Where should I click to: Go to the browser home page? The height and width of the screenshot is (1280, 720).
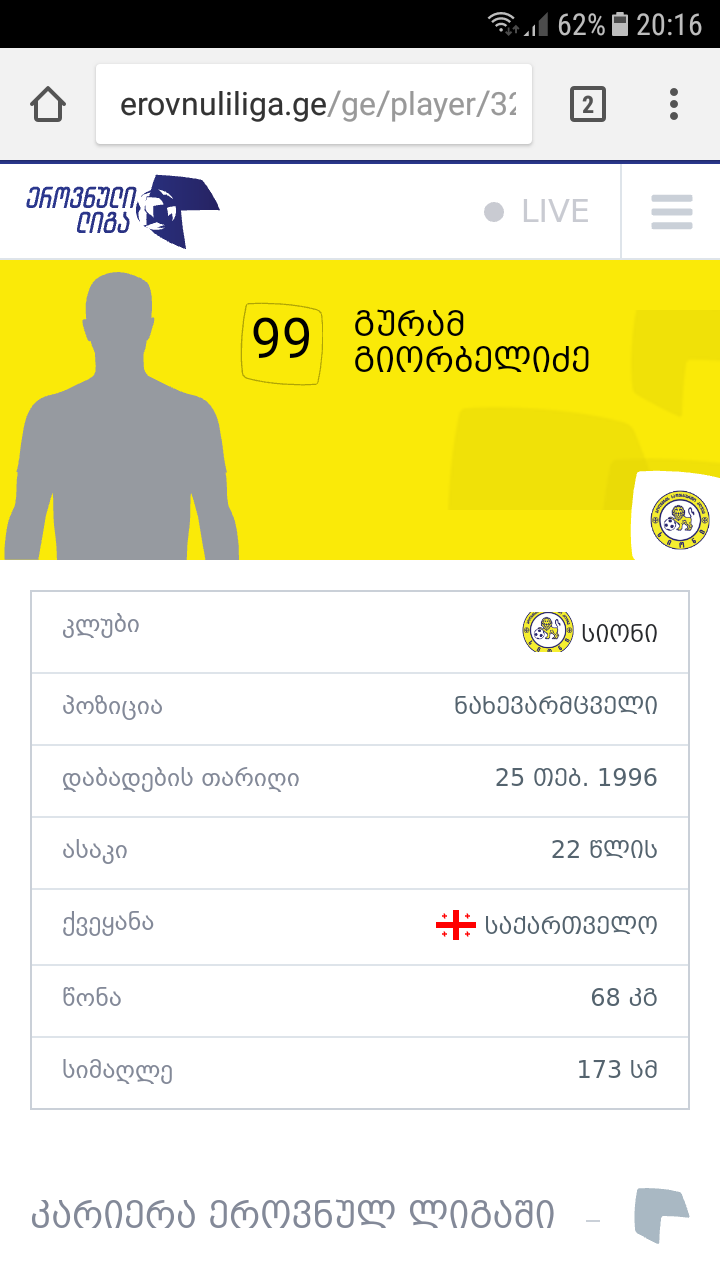pos(48,104)
